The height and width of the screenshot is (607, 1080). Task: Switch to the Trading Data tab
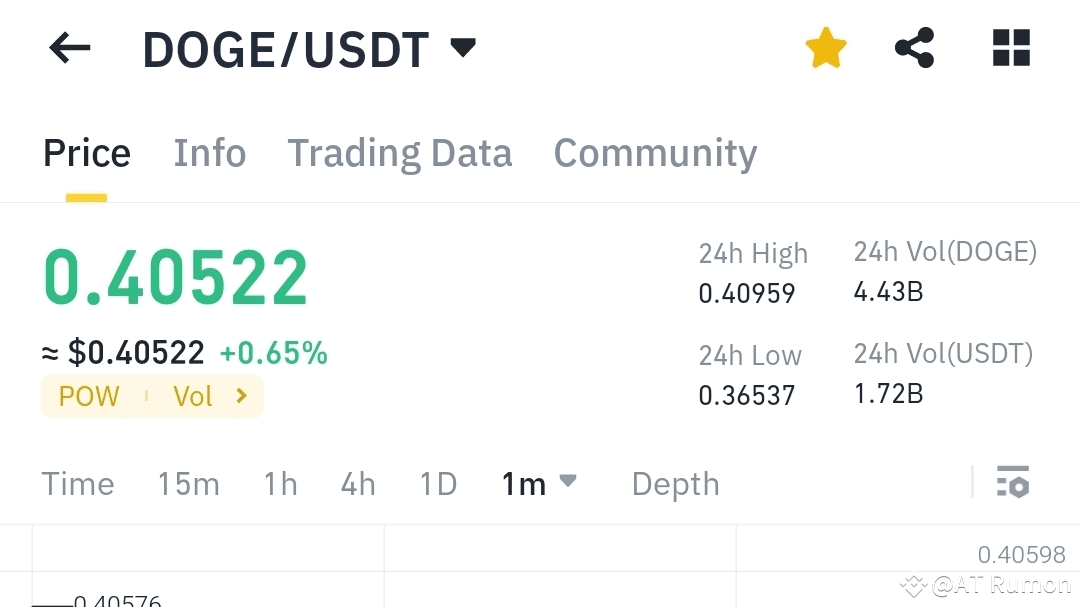[400, 153]
